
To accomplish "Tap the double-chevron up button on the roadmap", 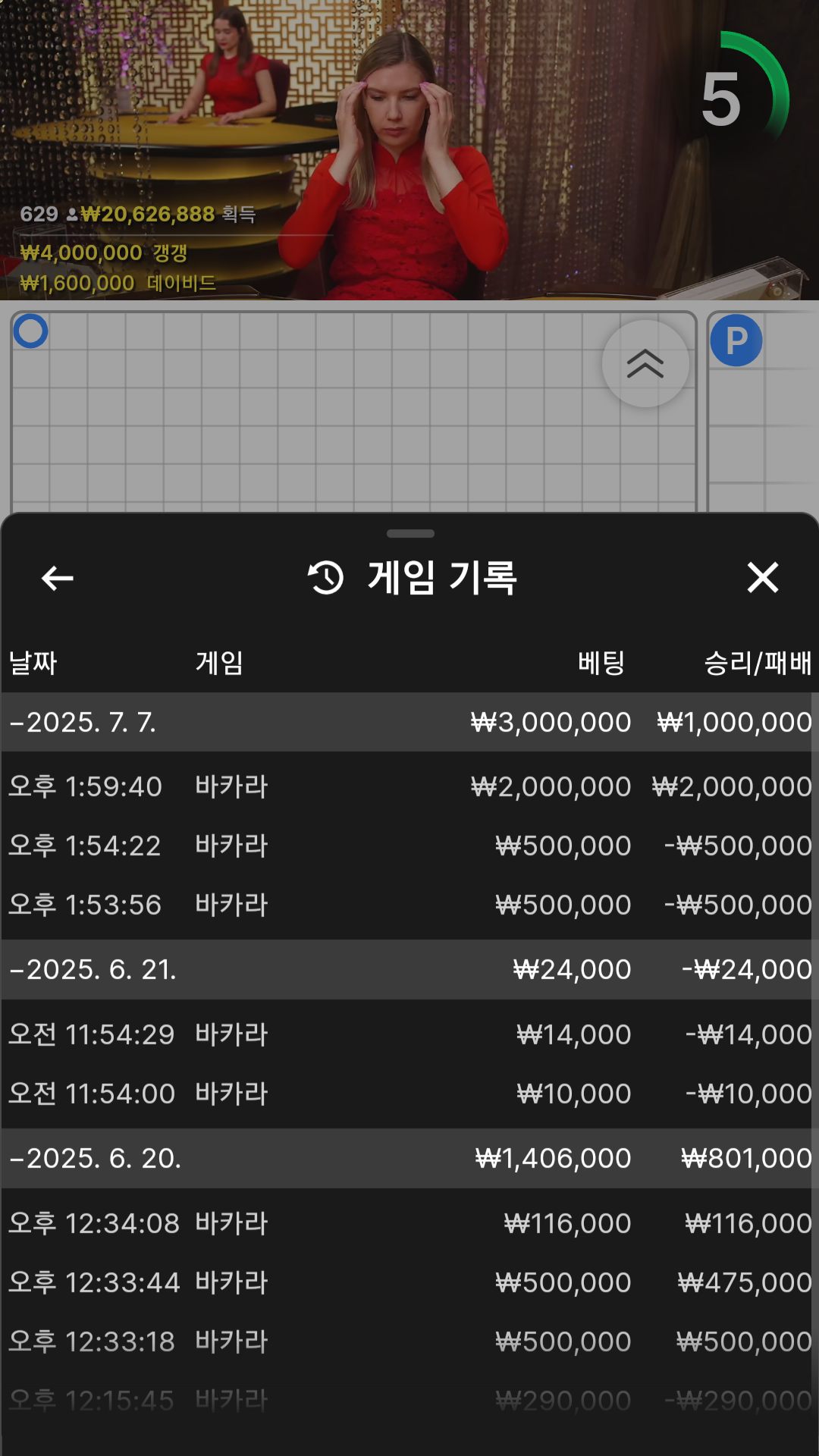I will pyautogui.click(x=645, y=364).
